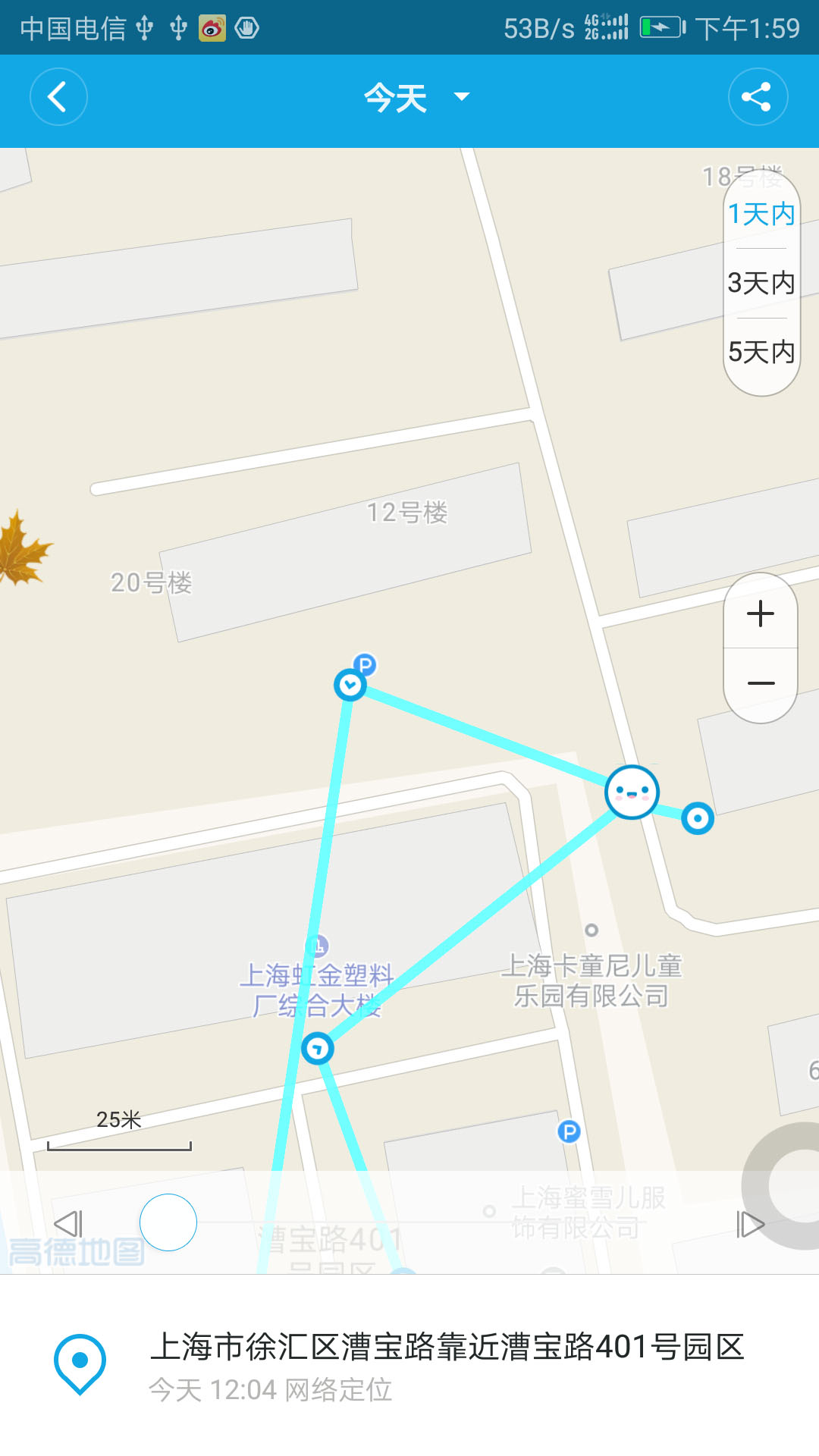Switch to the 3天内 range

click(761, 283)
